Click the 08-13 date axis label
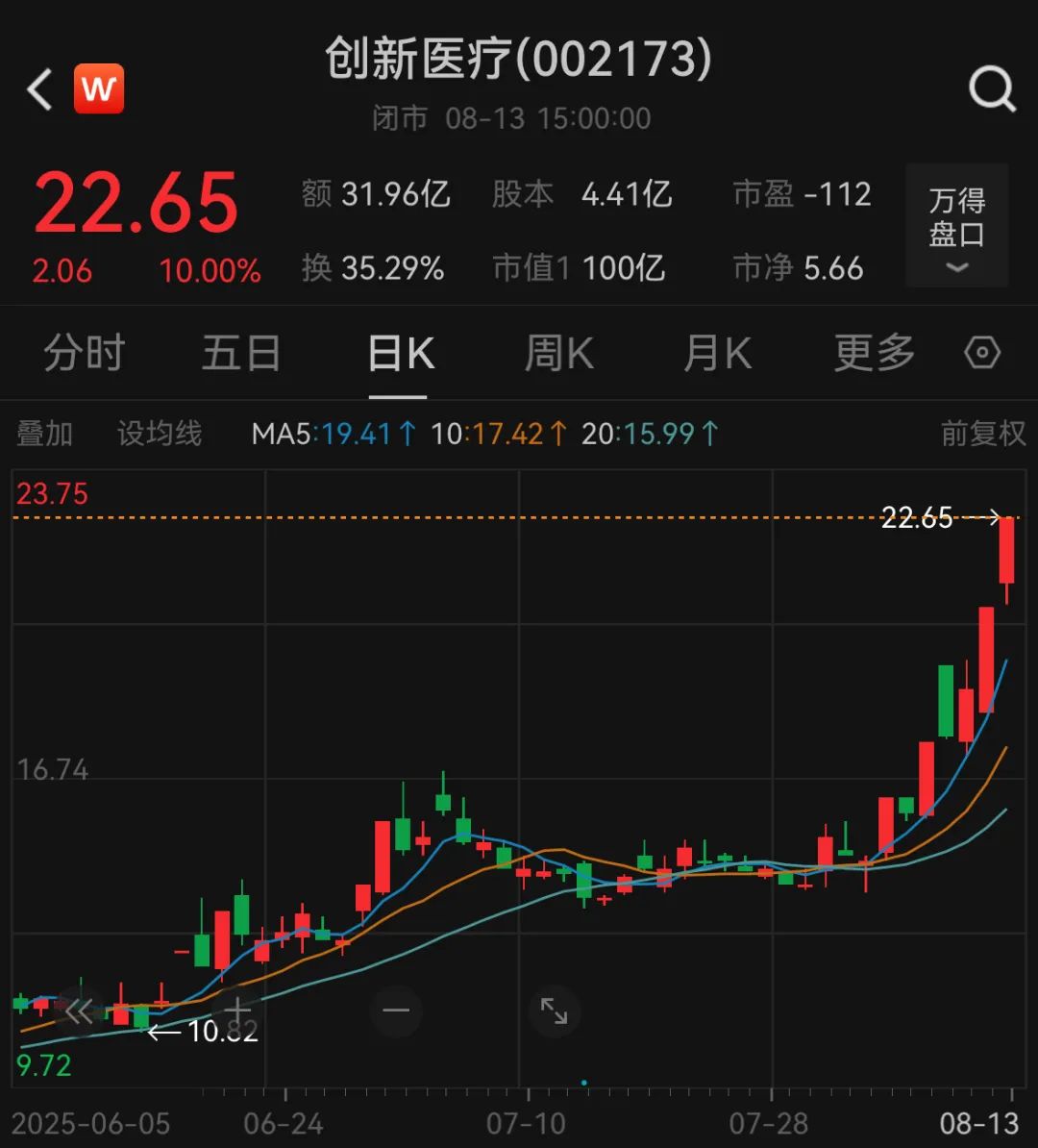The width and height of the screenshot is (1038, 1148). tap(982, 1123)
